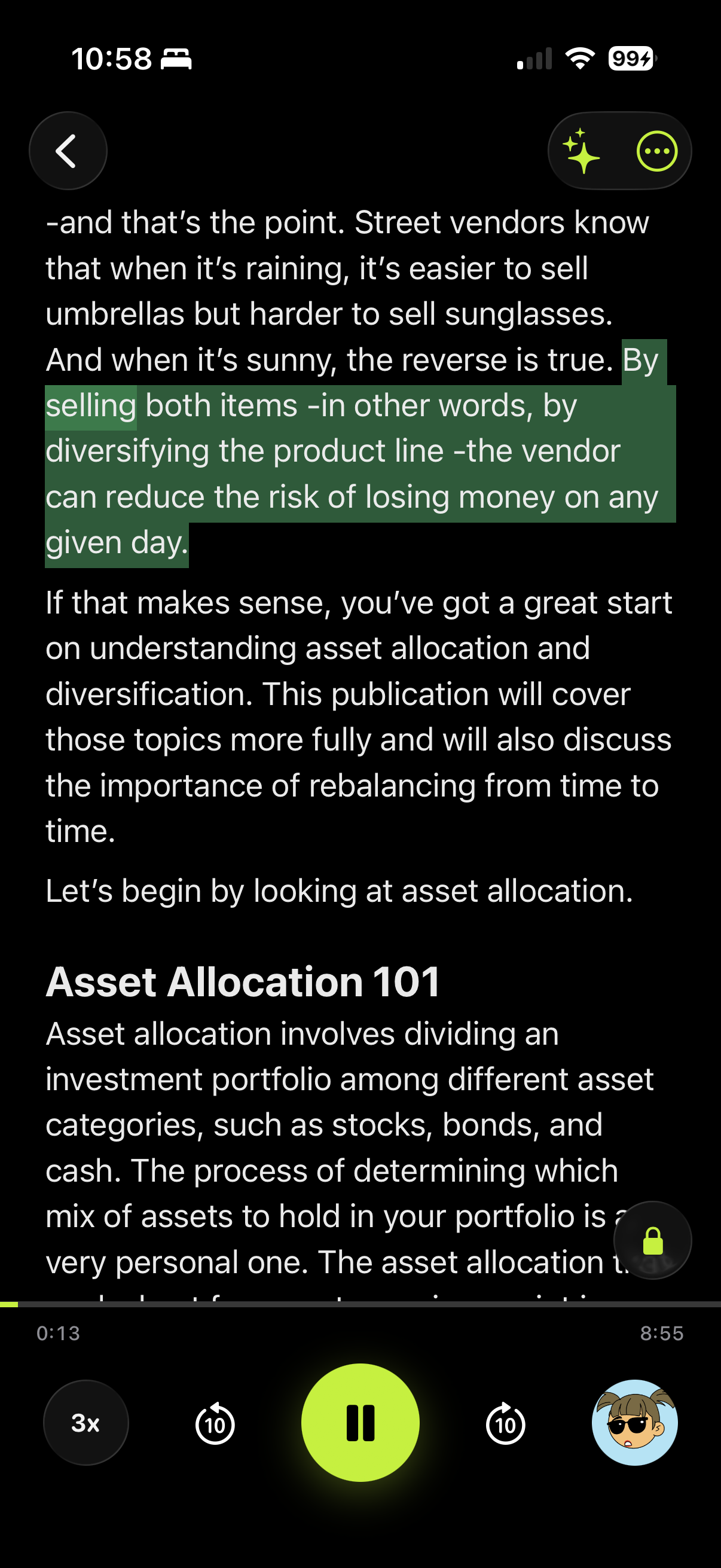Pause the audio playback
The width and height of the screenshot is (721, 1568).
pyautogui.click(x=360, y=1423)
